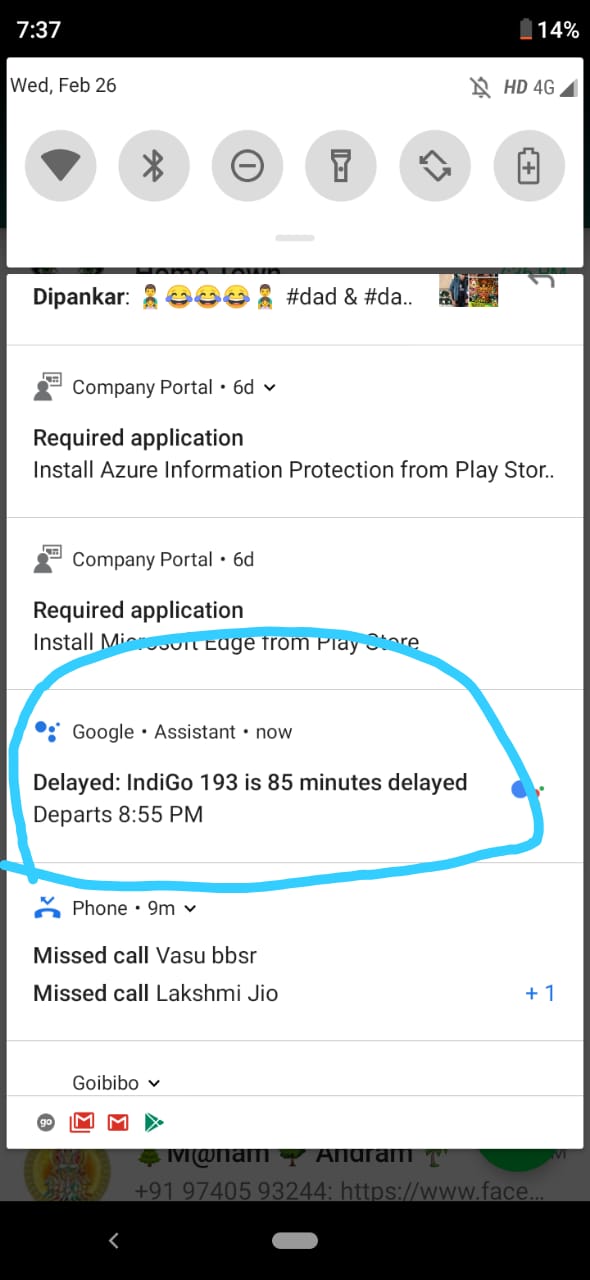
Task: Tap the system back button
Action: point(114,1240)
